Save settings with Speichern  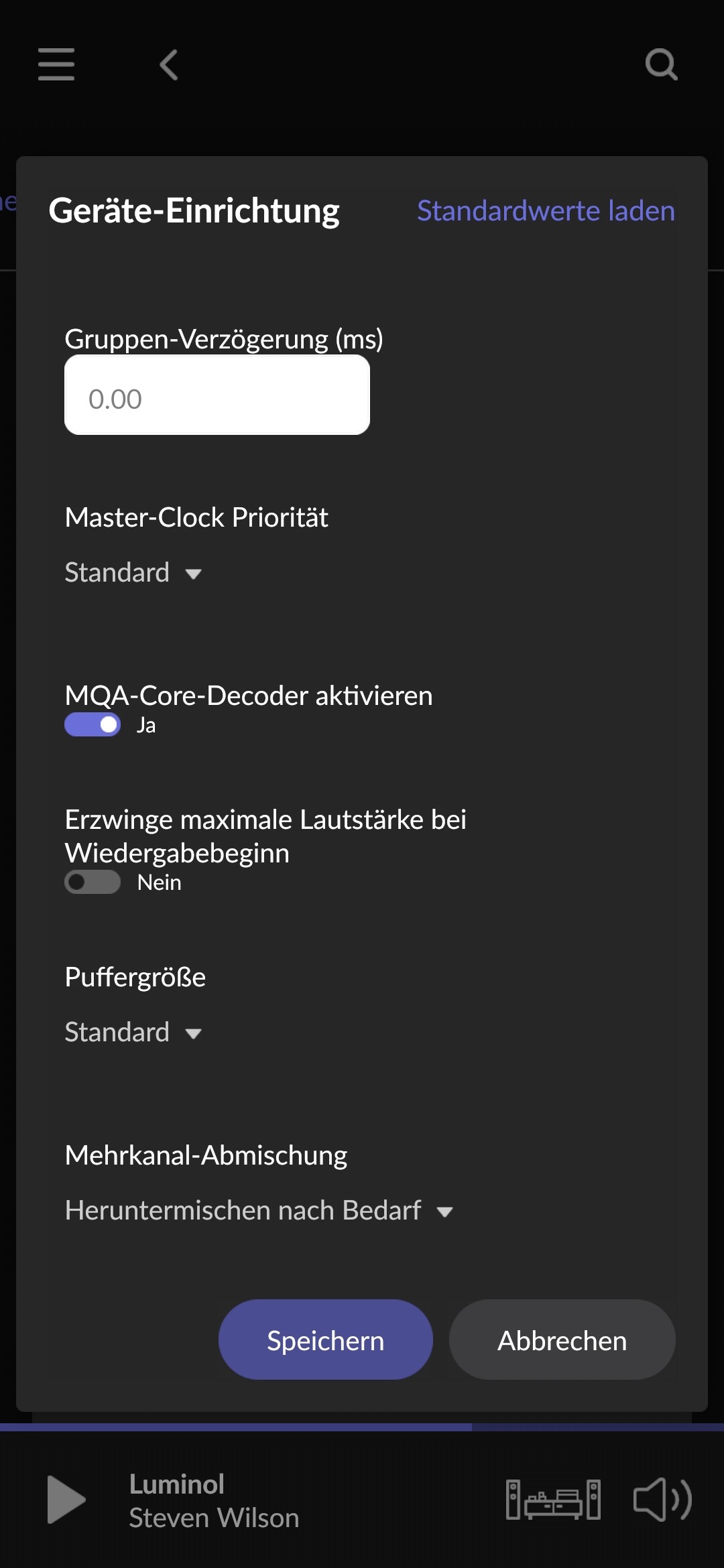click(x=325, y=1340)
